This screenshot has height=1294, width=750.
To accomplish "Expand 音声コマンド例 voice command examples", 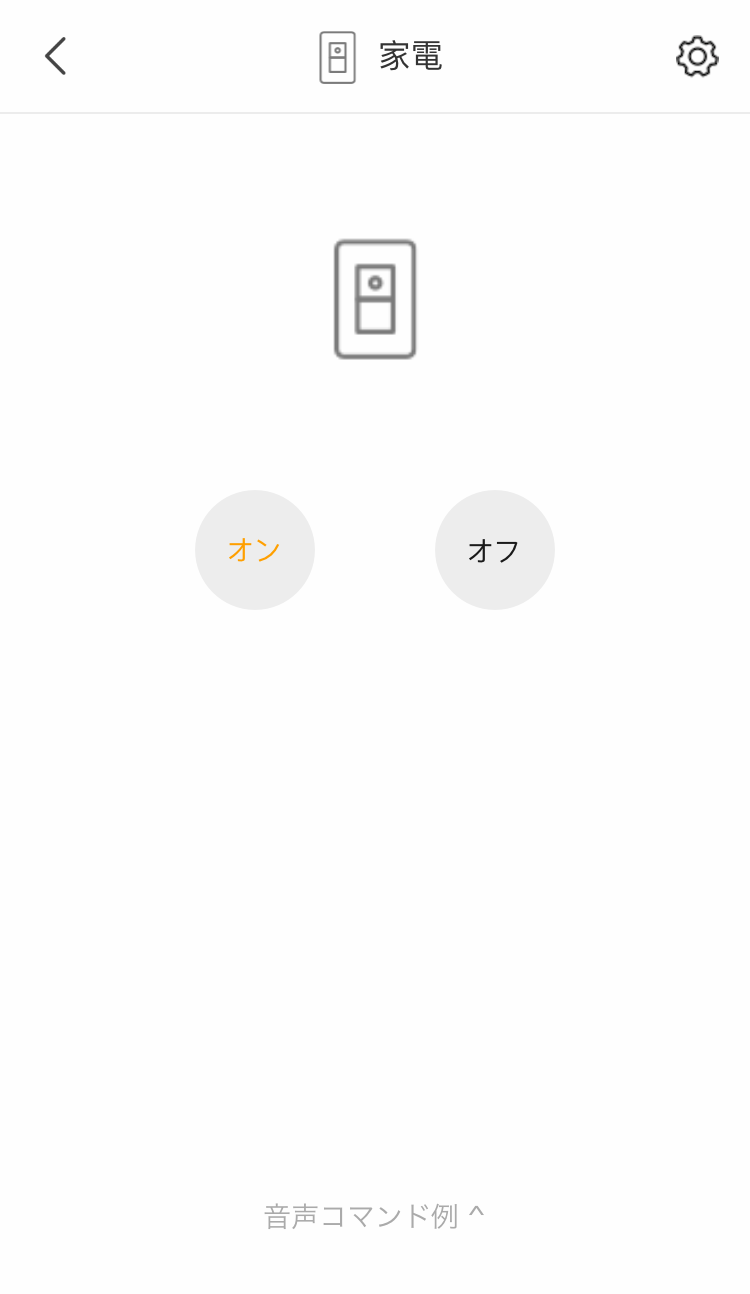I will click(374, 1216).
